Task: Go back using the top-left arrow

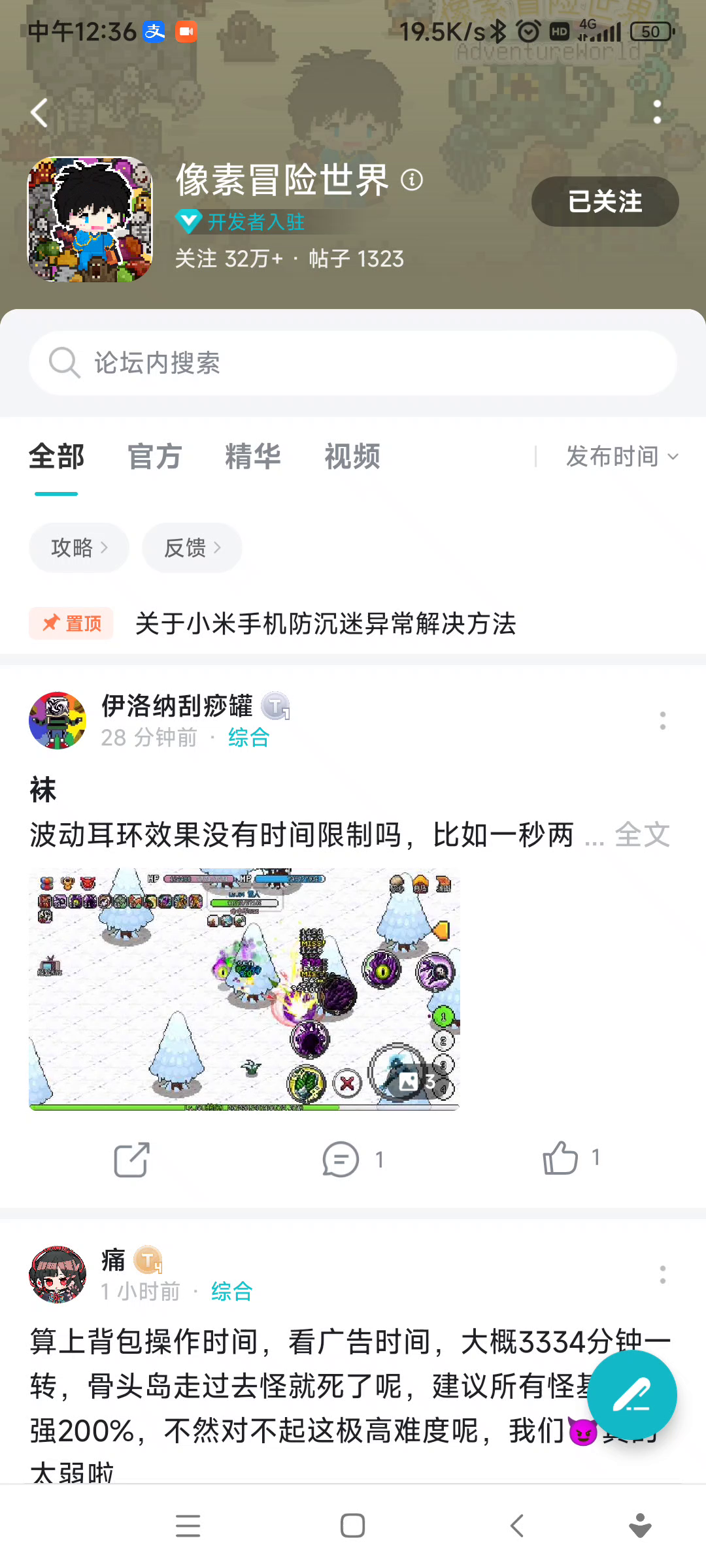Action: pos(39,112)
